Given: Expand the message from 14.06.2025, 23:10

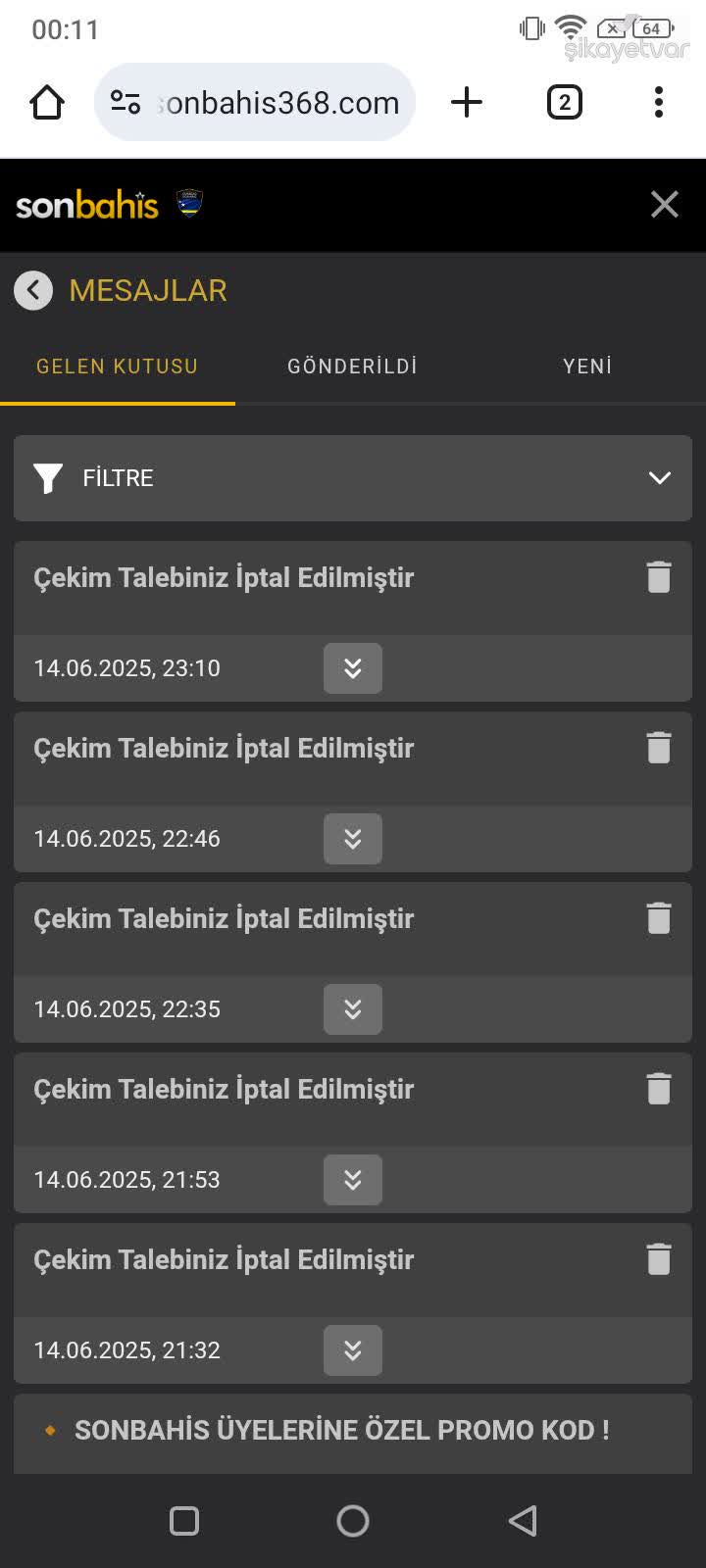Looking at the screenshot, I should (x=353, y=668).
